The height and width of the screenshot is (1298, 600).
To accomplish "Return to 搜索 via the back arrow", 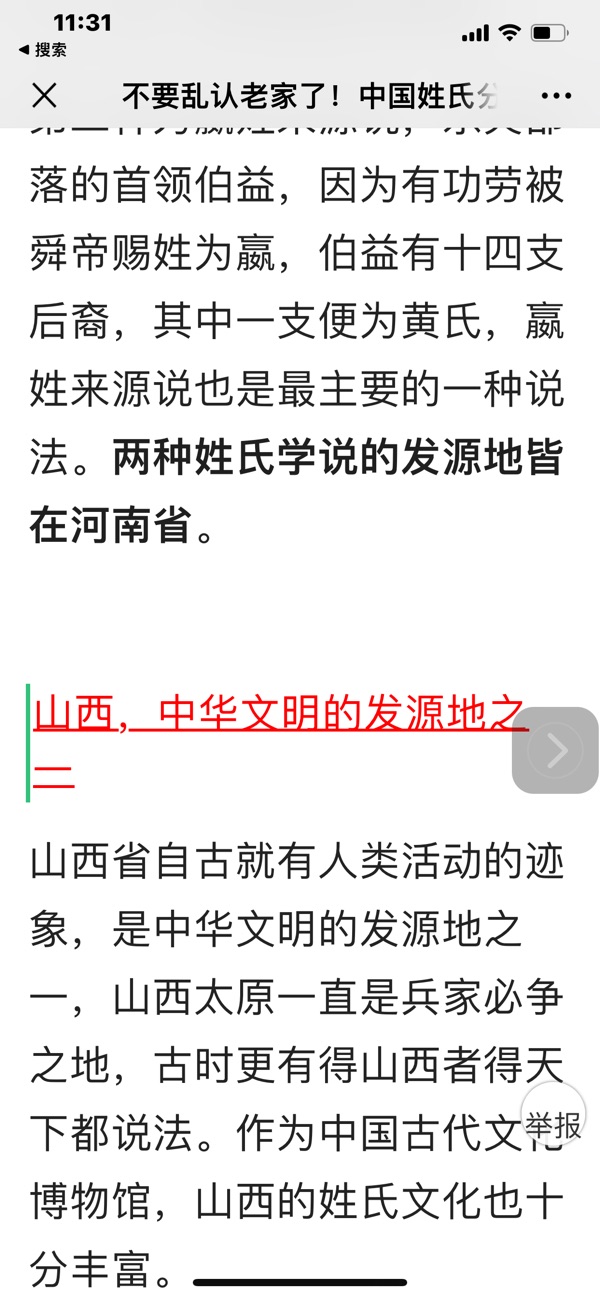I will 42,50.
